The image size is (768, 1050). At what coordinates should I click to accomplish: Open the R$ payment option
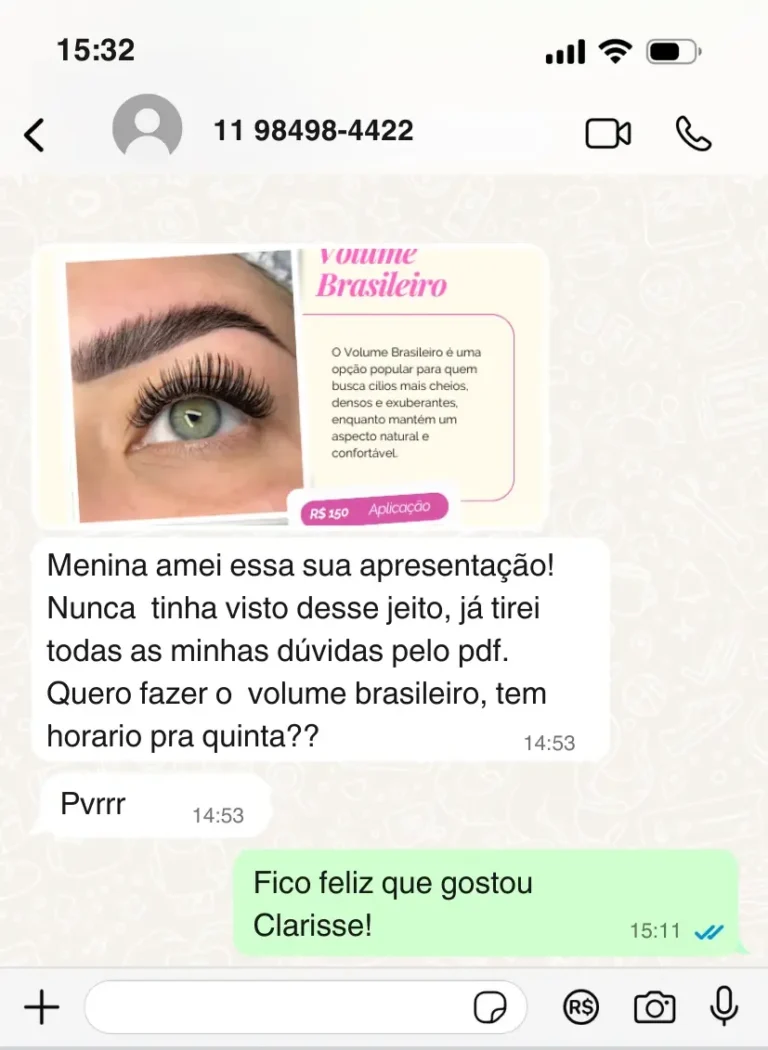580,1007
